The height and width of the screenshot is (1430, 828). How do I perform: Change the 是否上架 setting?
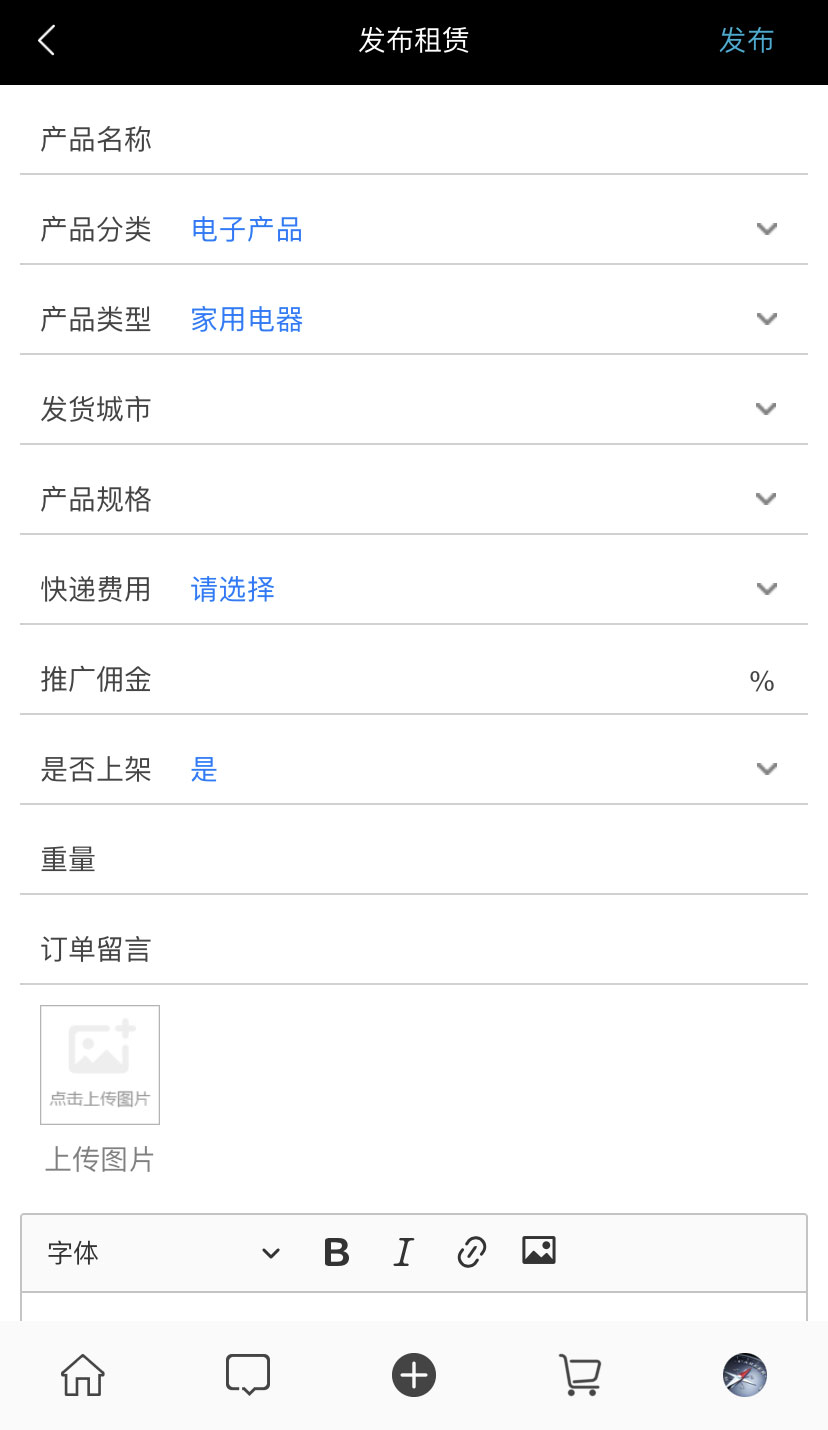point(414,770)
